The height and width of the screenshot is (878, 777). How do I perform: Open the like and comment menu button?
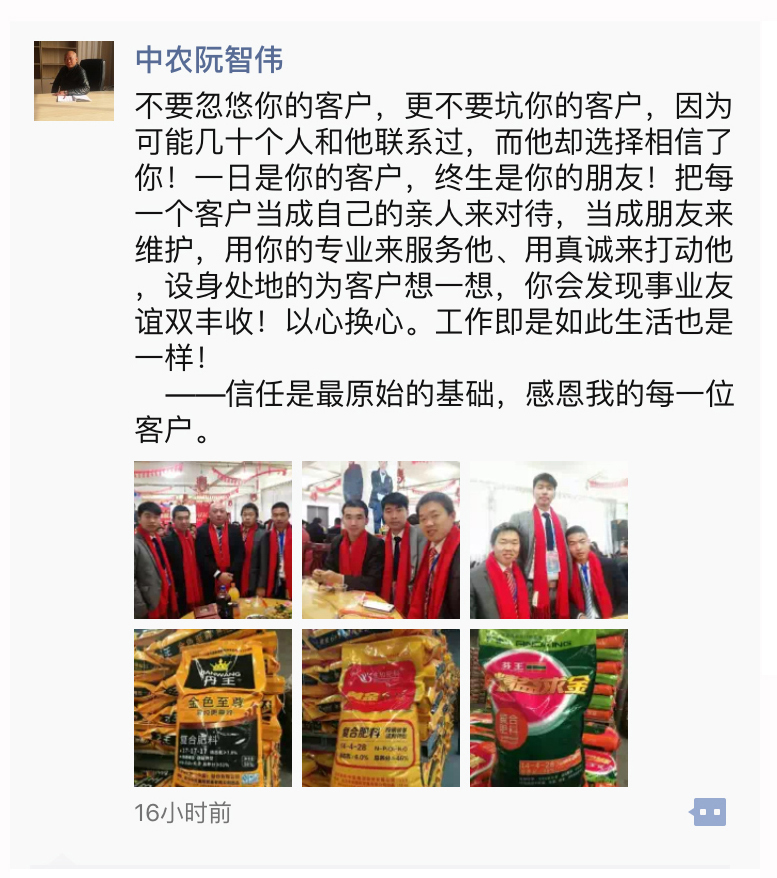(x=709, y=812)
